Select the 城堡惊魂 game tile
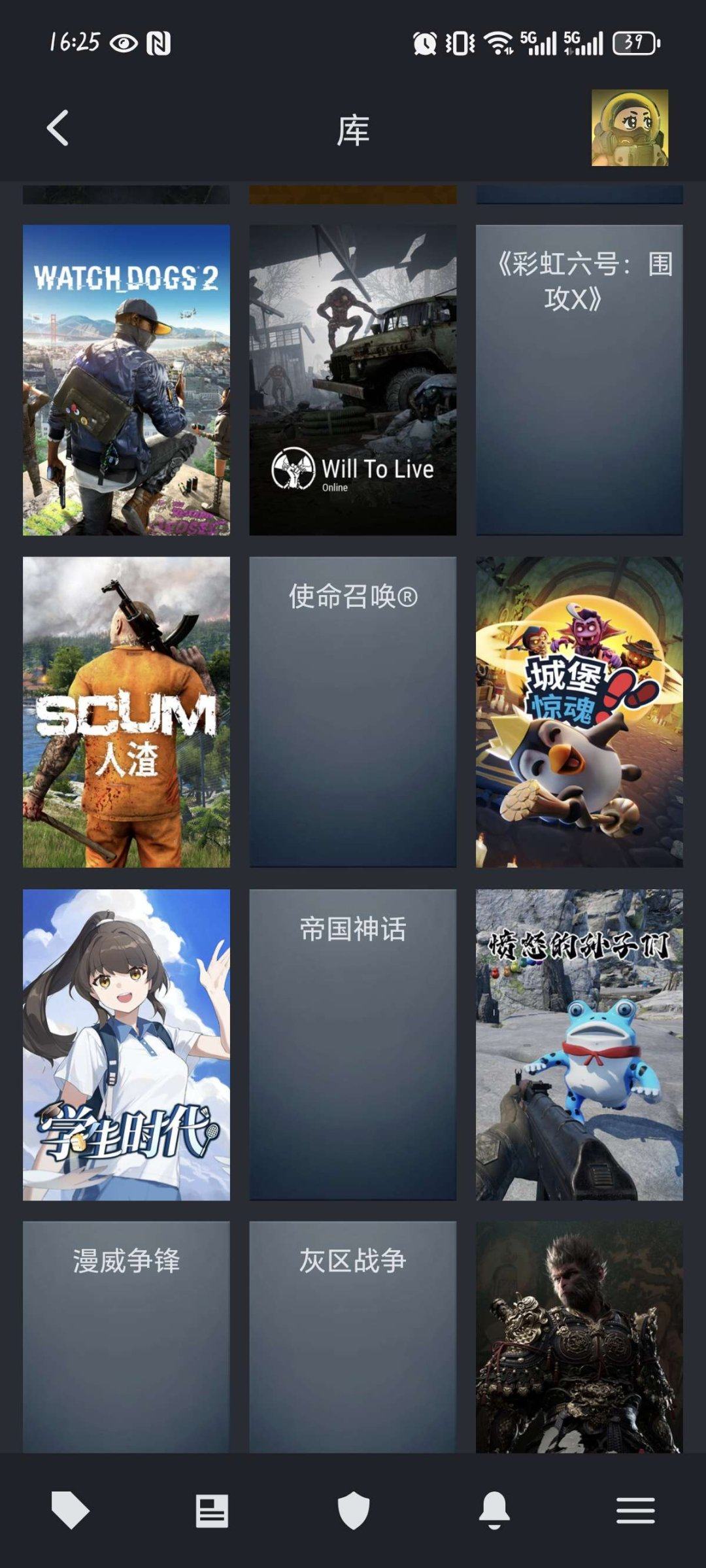 tap(579, 713)
